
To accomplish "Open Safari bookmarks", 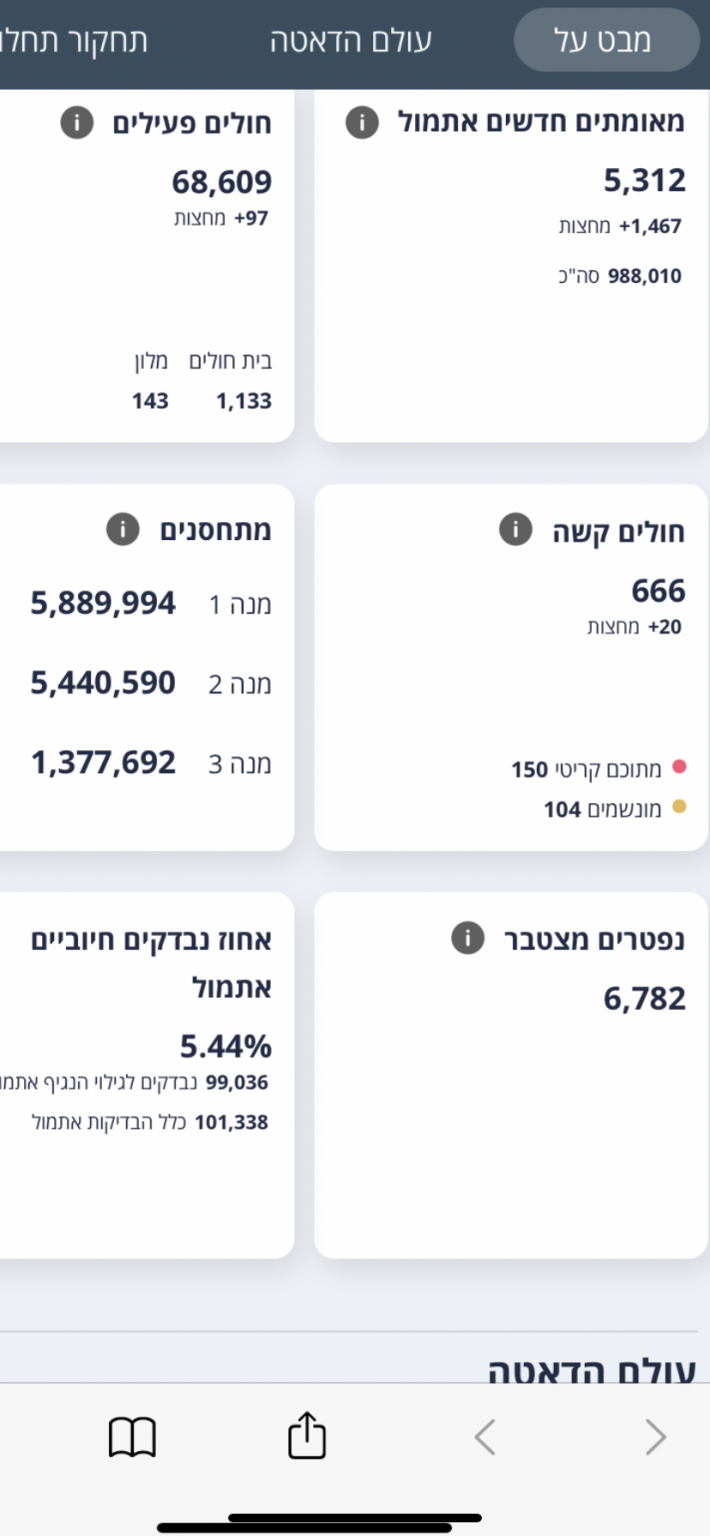I will [x=132, y=1437].
